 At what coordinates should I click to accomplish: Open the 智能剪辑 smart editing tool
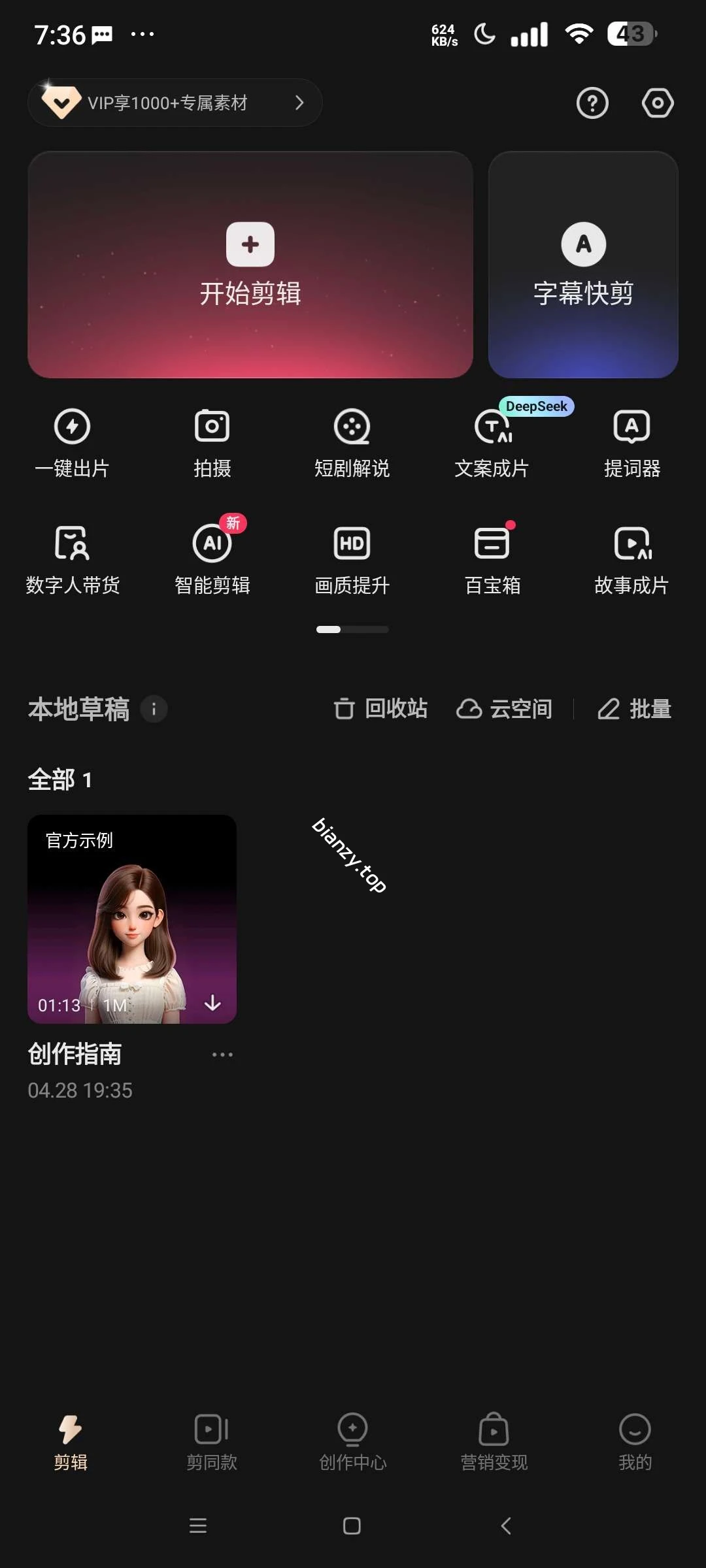coord(212,560)
